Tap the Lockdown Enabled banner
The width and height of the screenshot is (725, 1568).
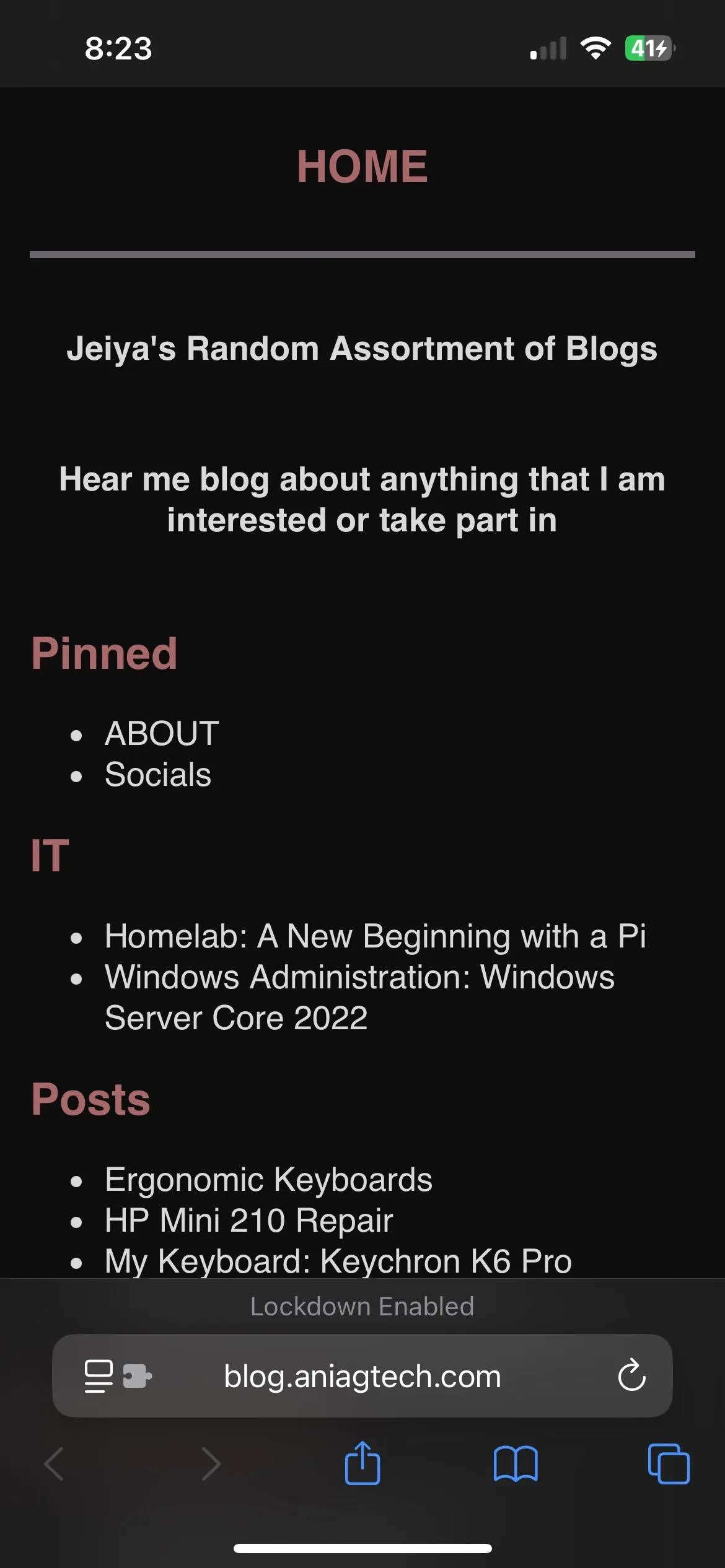[362, 1305]
